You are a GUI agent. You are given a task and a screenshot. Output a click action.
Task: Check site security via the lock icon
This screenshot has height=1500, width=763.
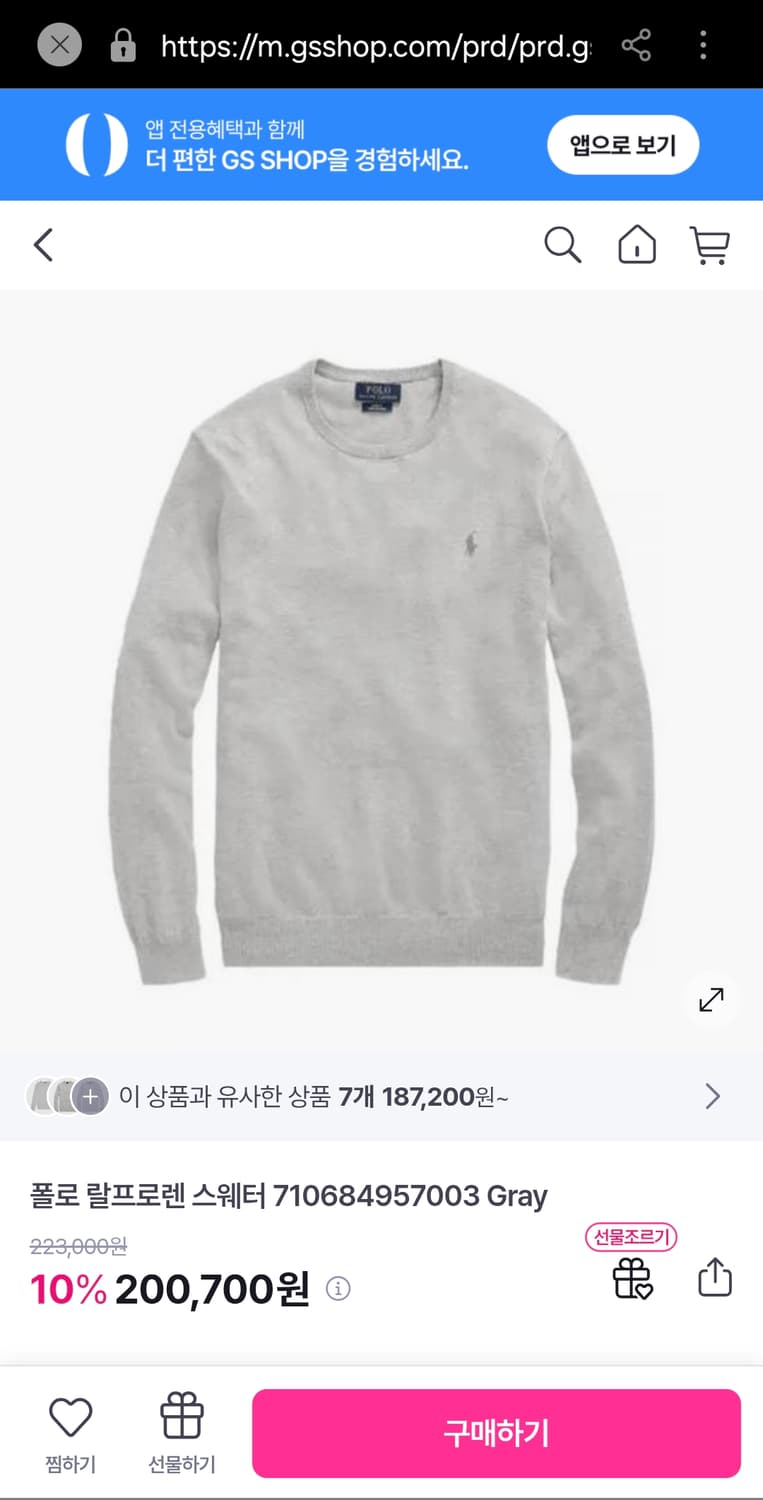pyautogui.click(x=122, y=44)
